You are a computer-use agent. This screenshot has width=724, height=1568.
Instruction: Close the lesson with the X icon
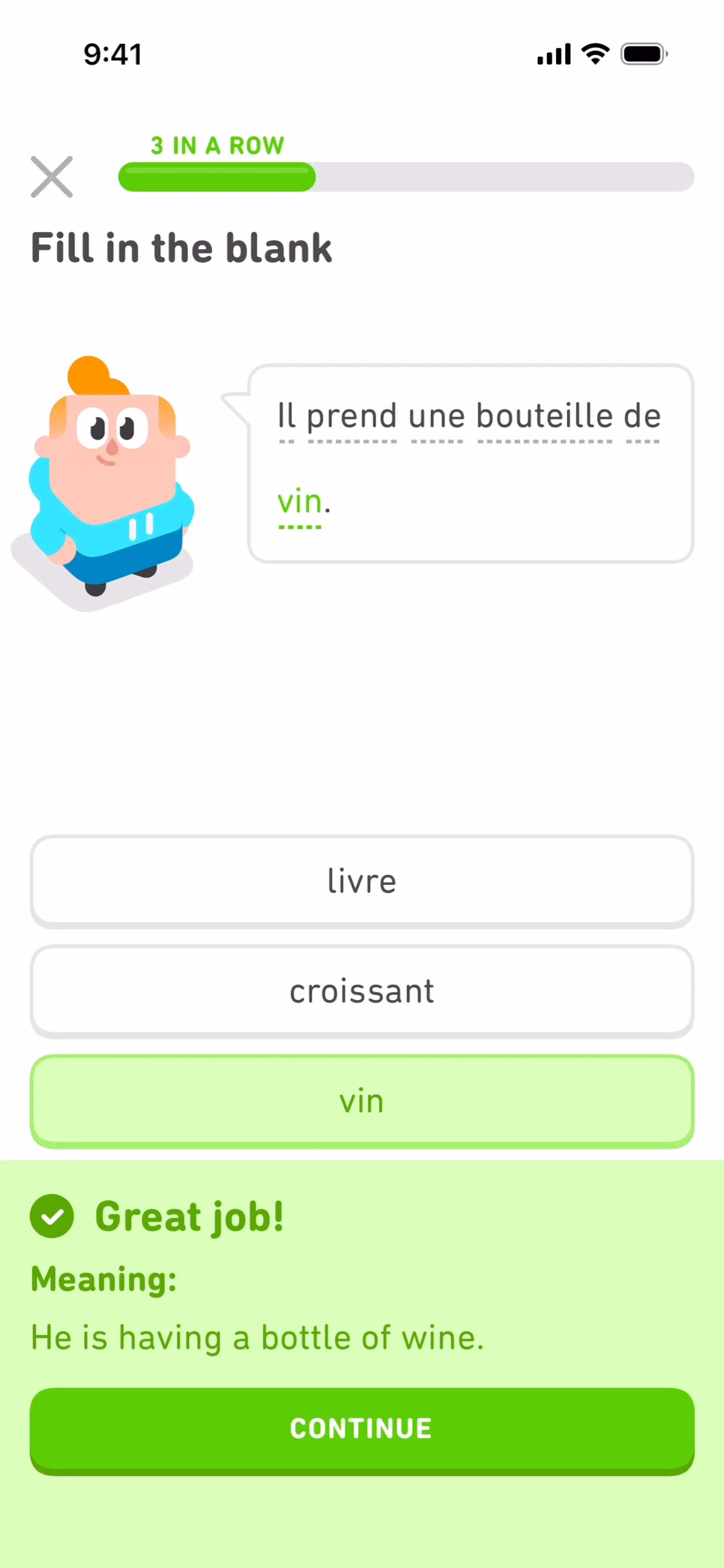click(52, 177)
